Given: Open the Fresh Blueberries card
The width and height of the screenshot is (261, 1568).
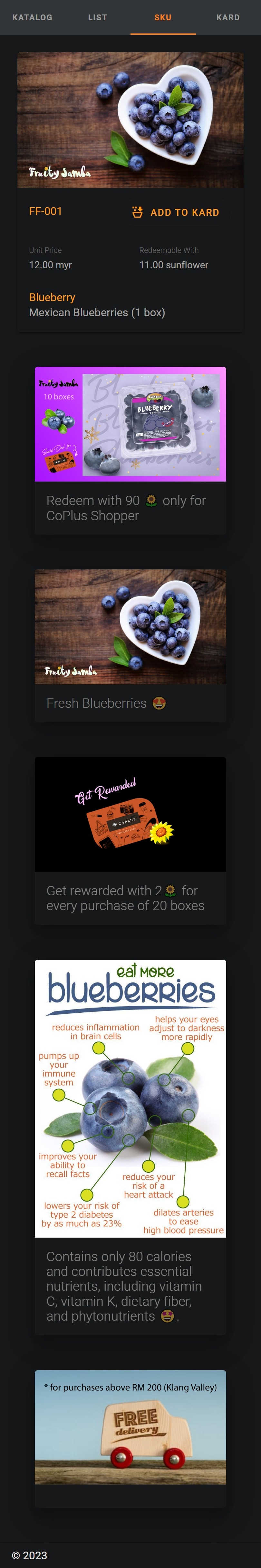Looking at the screenshot, I should tap(130, 645).
